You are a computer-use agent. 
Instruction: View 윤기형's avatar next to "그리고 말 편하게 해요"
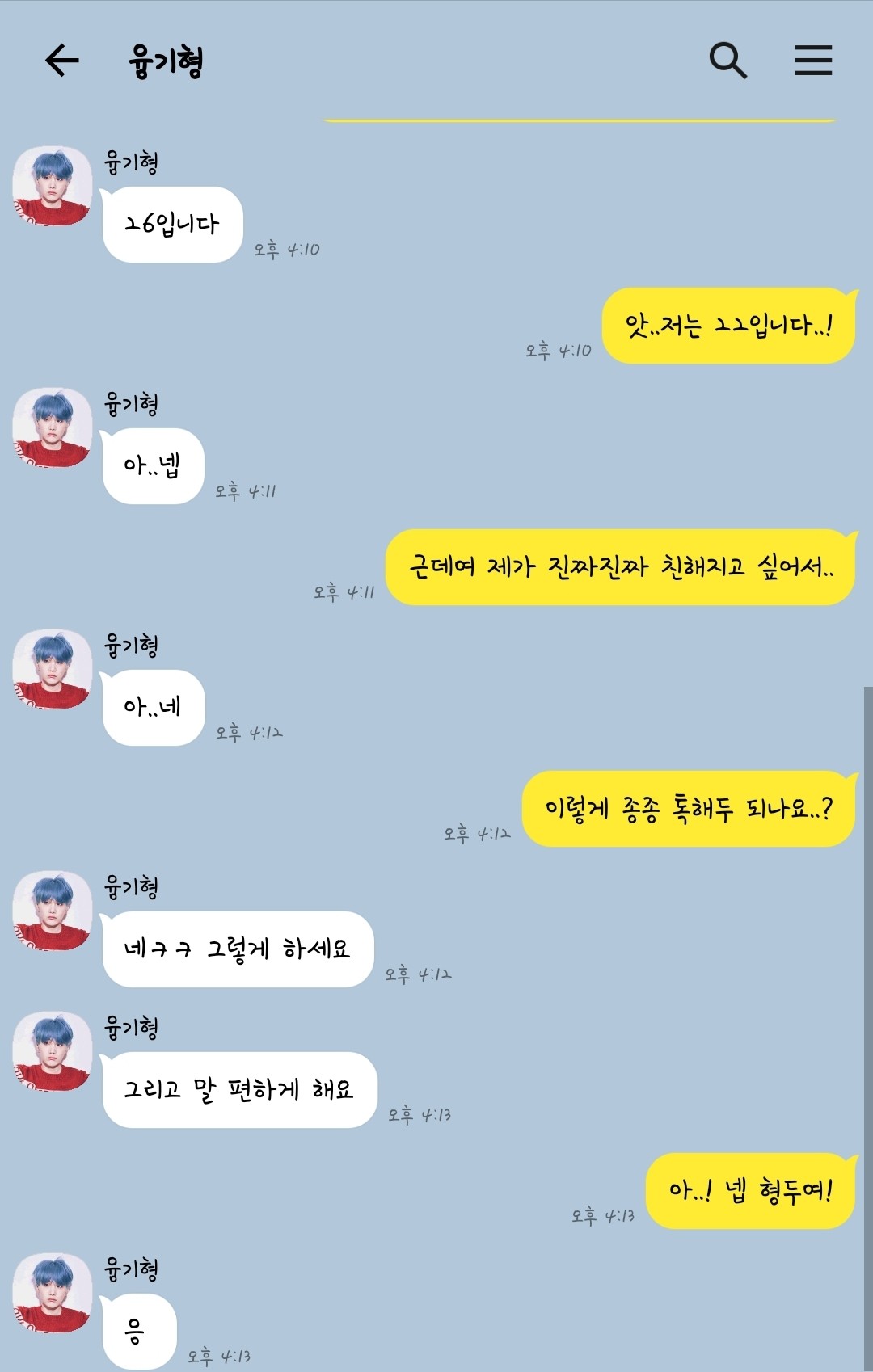[x=52, y=1050]
